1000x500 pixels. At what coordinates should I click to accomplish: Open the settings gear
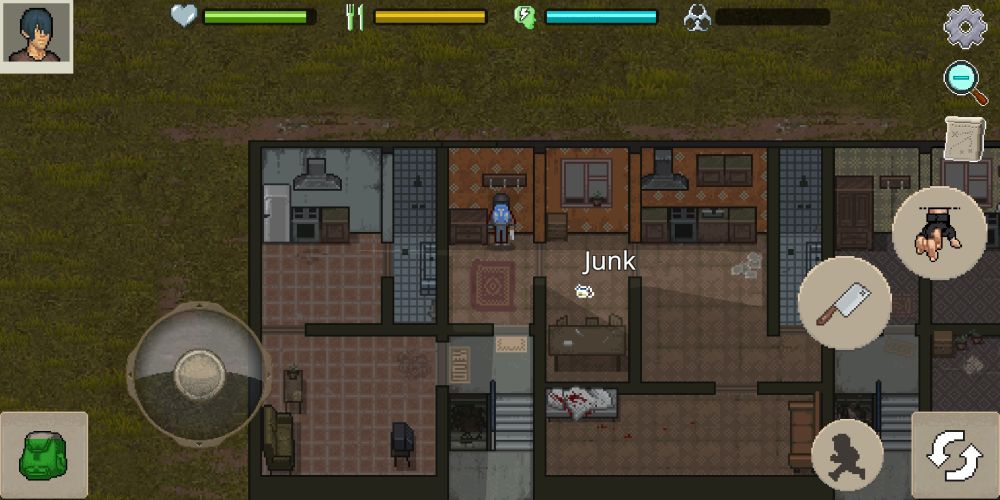coord(965,28)
